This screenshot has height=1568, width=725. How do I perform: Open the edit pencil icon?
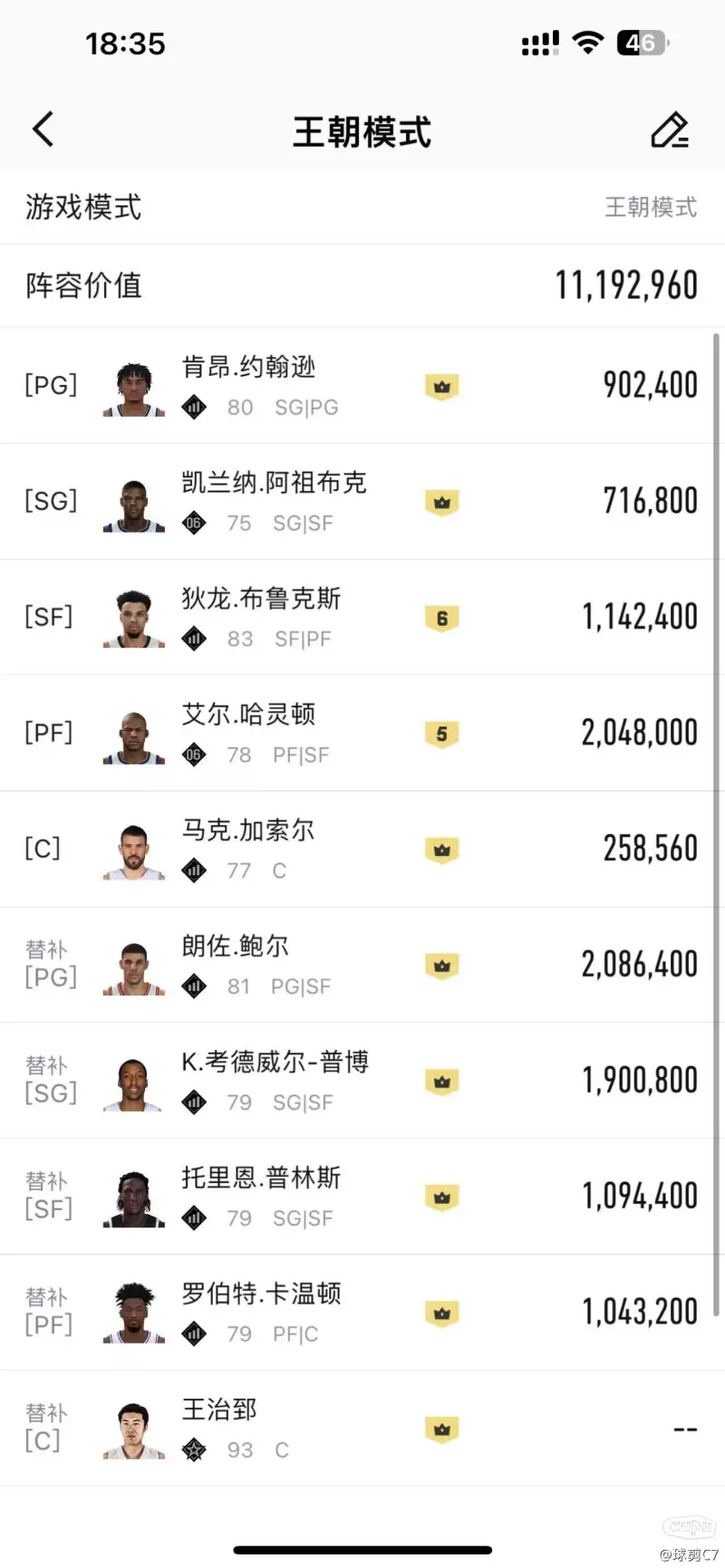(670, 130)
